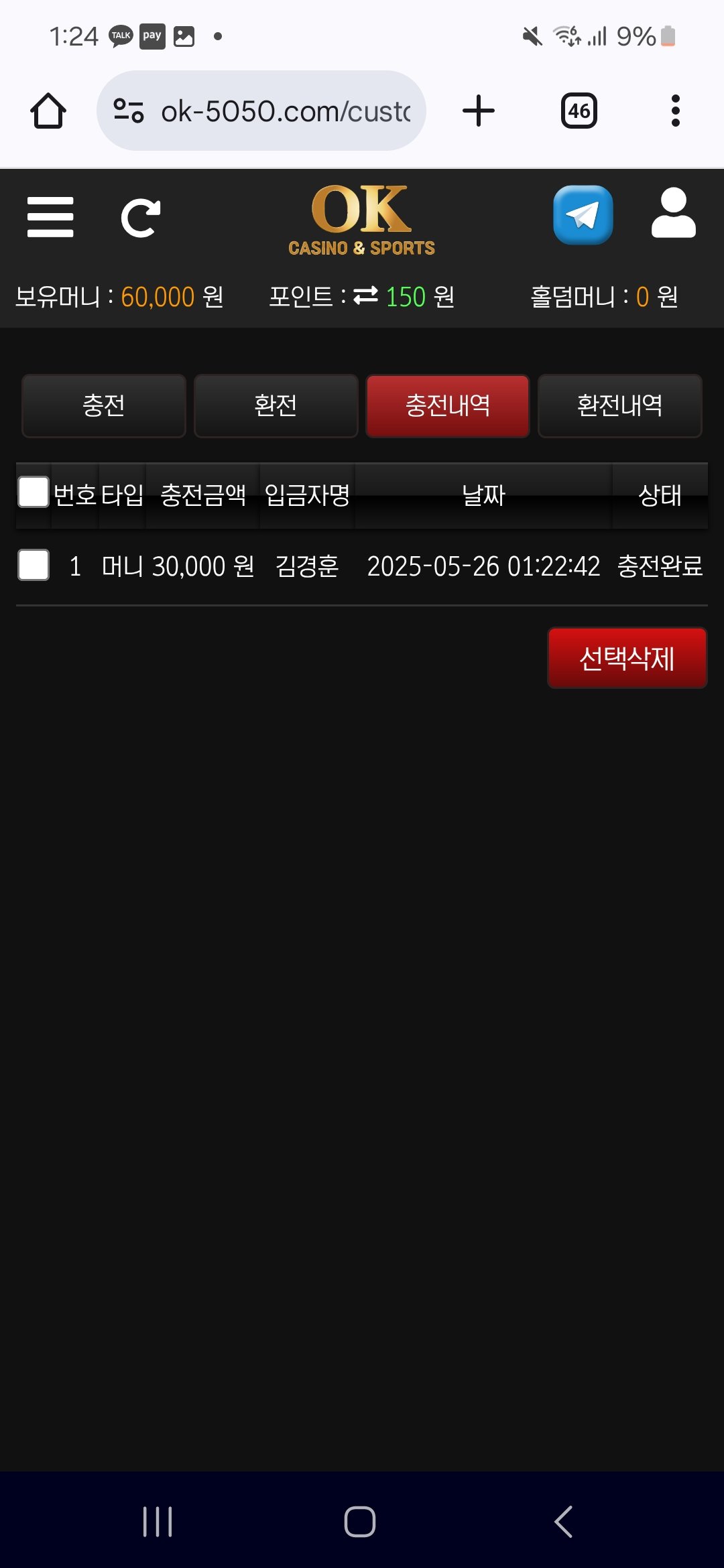Show the 46 open tabs
The height and width of the screenshot is (1568, 724).
[579, 111]
